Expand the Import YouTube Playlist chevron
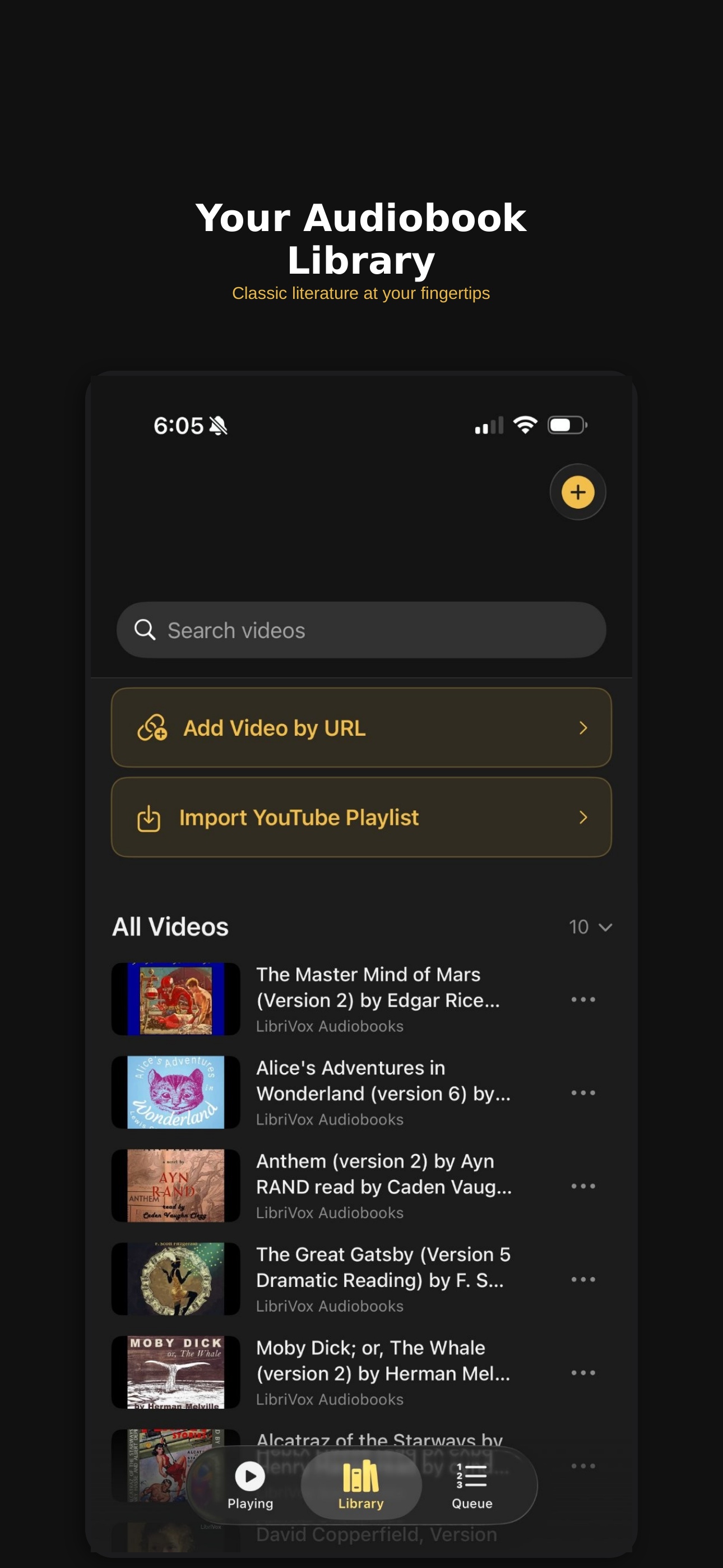This screenshot has width=723, height=1568. click(583, 818)
